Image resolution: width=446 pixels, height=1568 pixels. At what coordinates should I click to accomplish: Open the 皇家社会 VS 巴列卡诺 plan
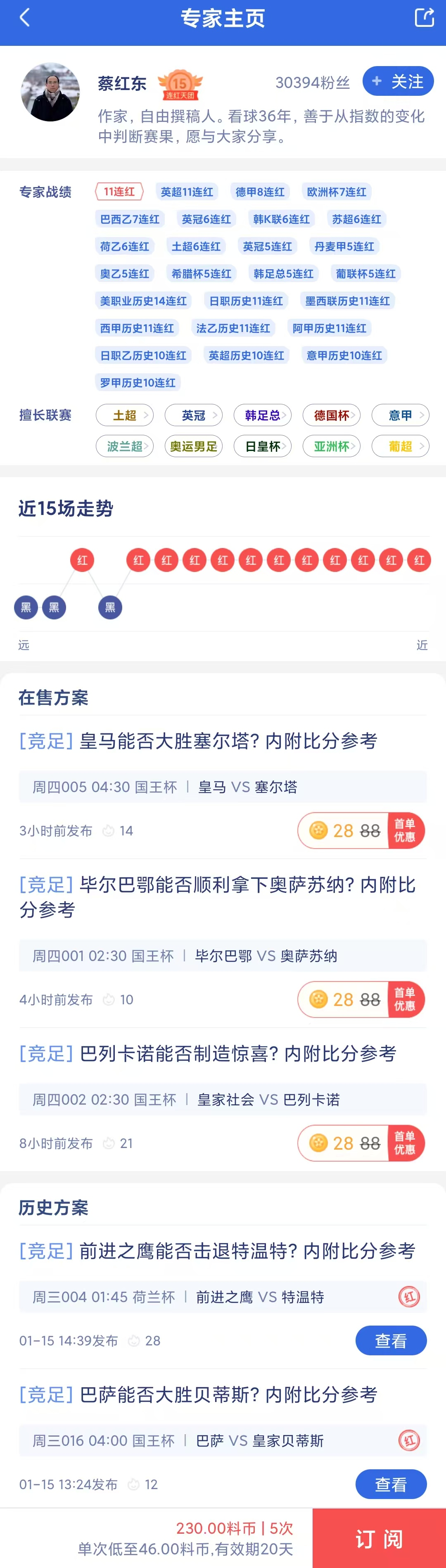207,1053
